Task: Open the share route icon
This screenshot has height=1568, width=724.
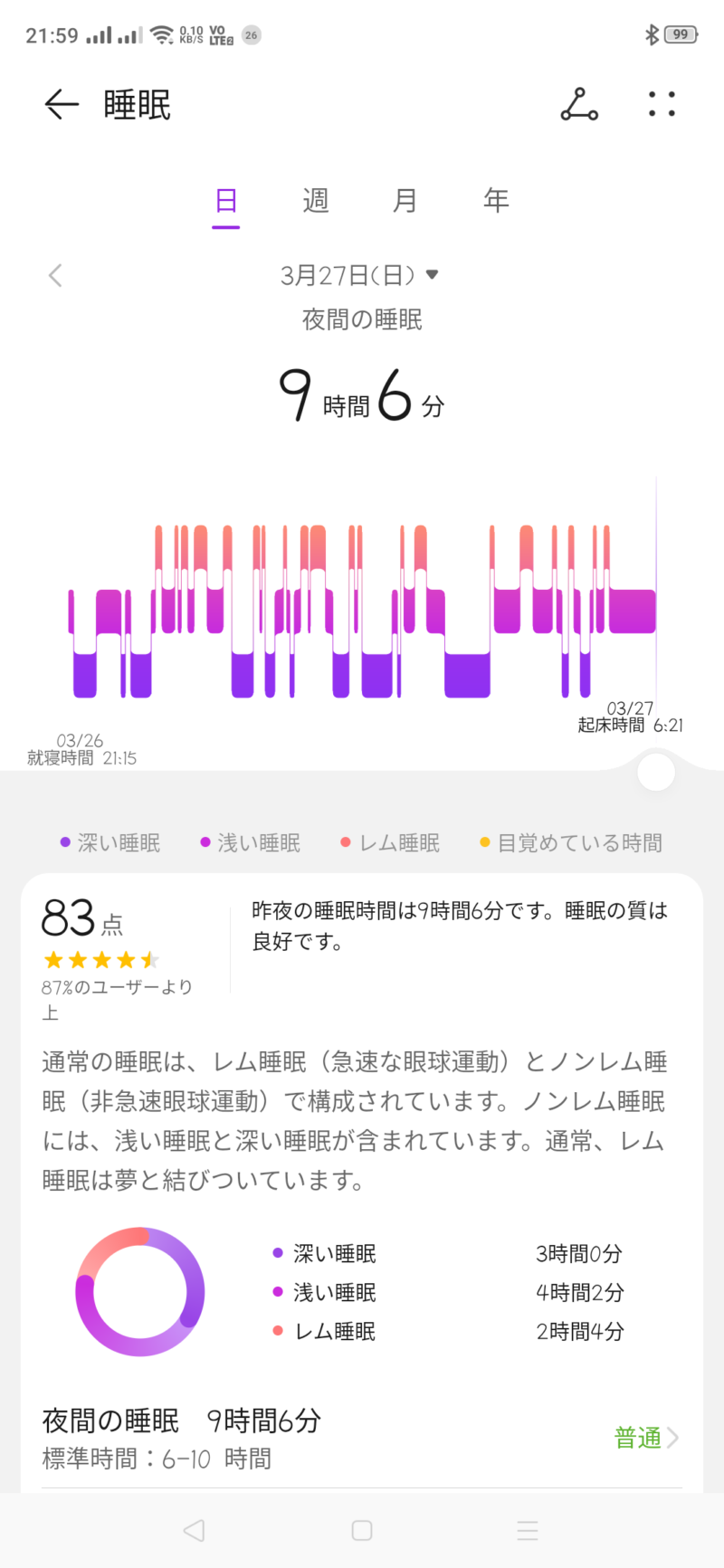Action: click(x=579, y=105)
